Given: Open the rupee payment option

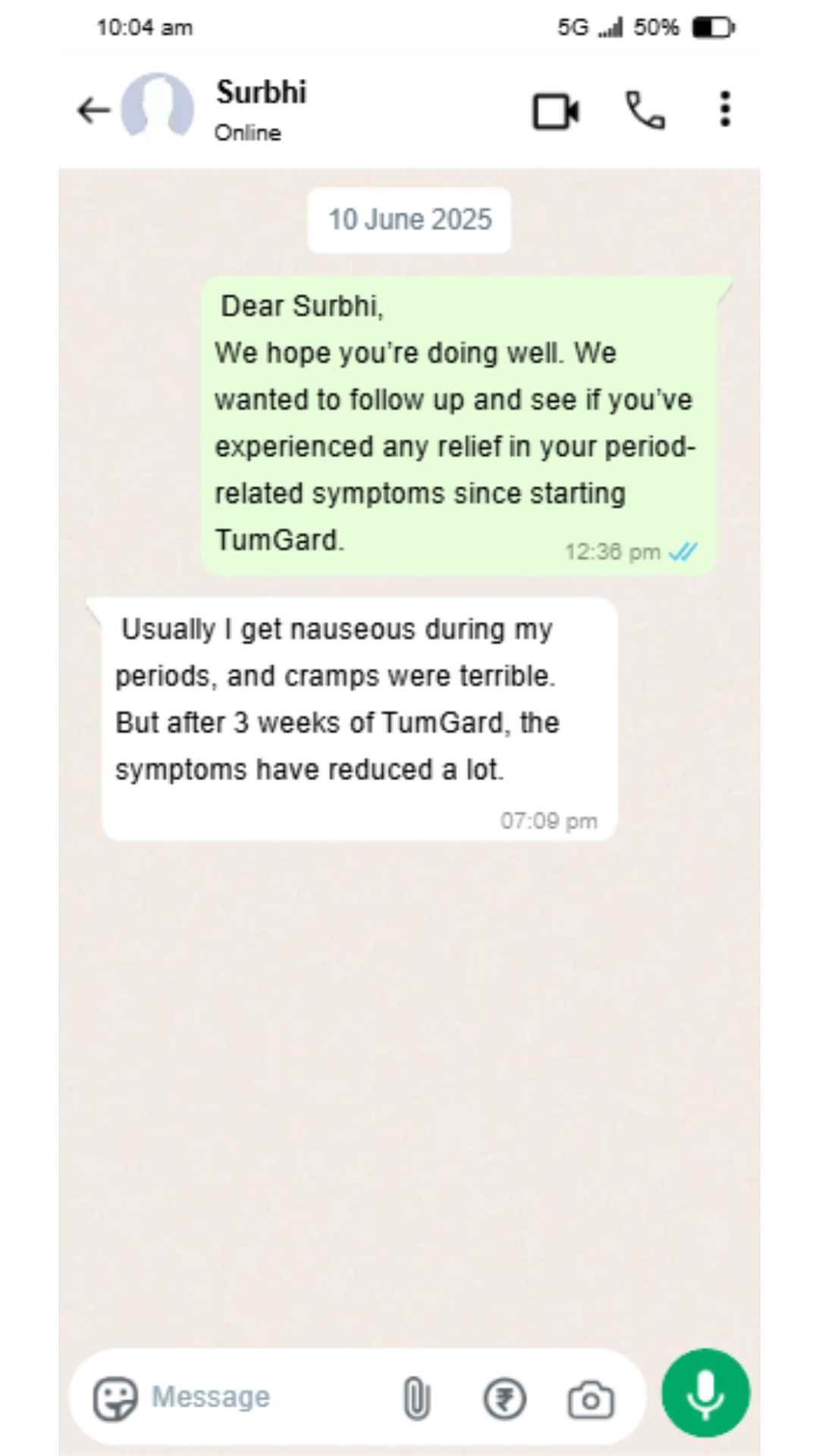Looking at the screenshot, I should coord(504,1398).
